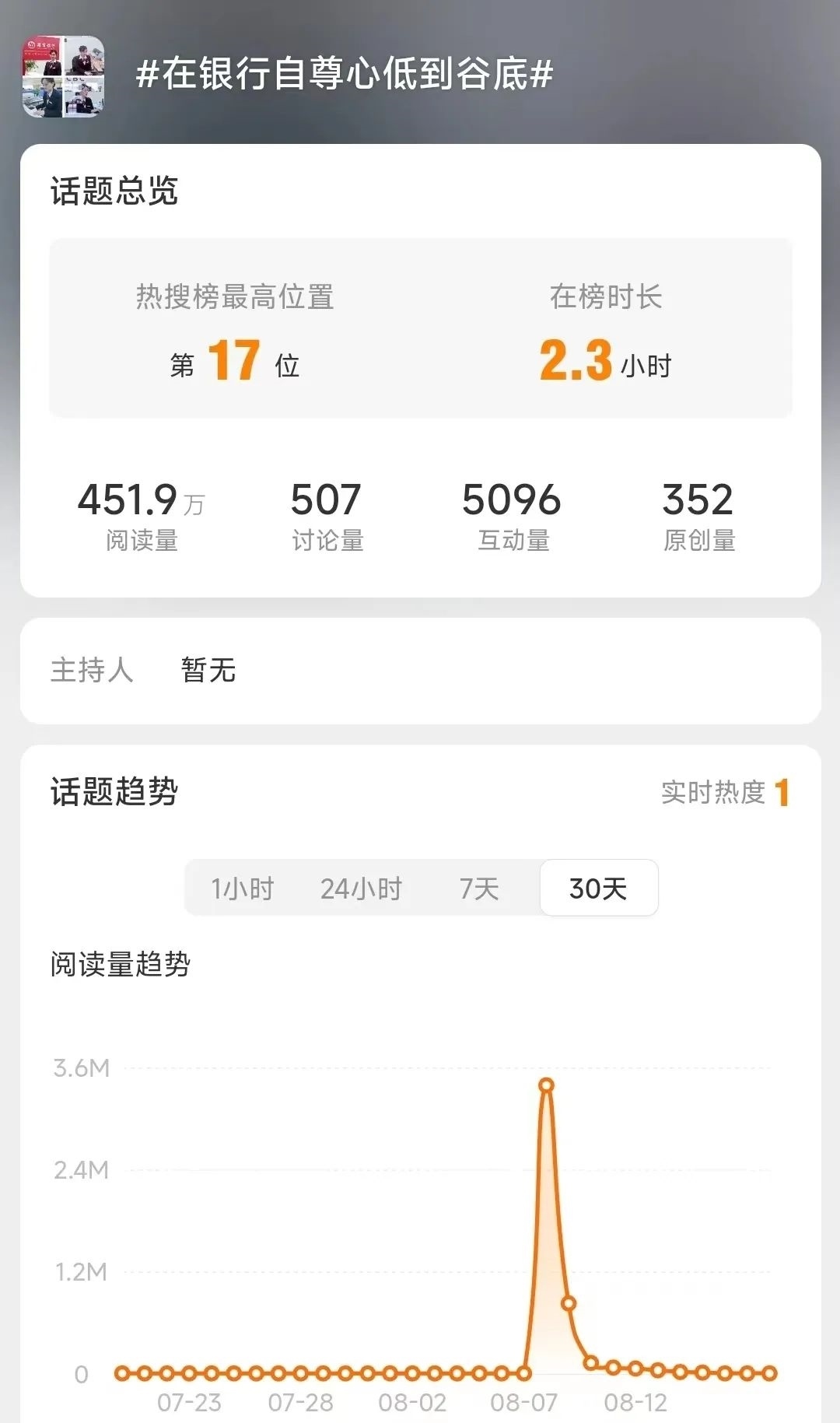Switch to the 7天 trend view
Viewport: 840px width, 1423px height.
(478, 888)
